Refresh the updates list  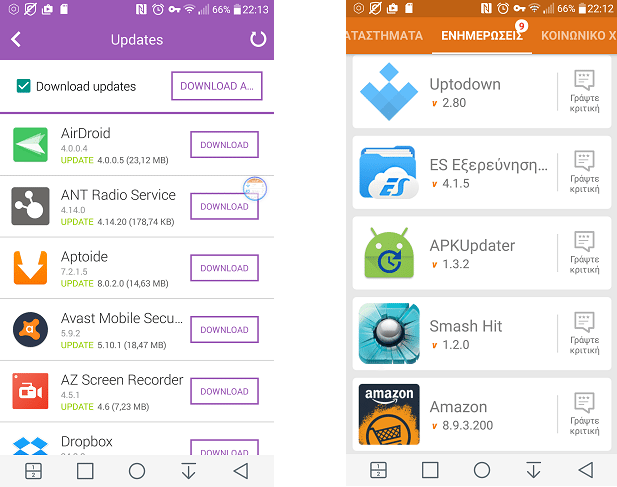click(x=258, y=40)
